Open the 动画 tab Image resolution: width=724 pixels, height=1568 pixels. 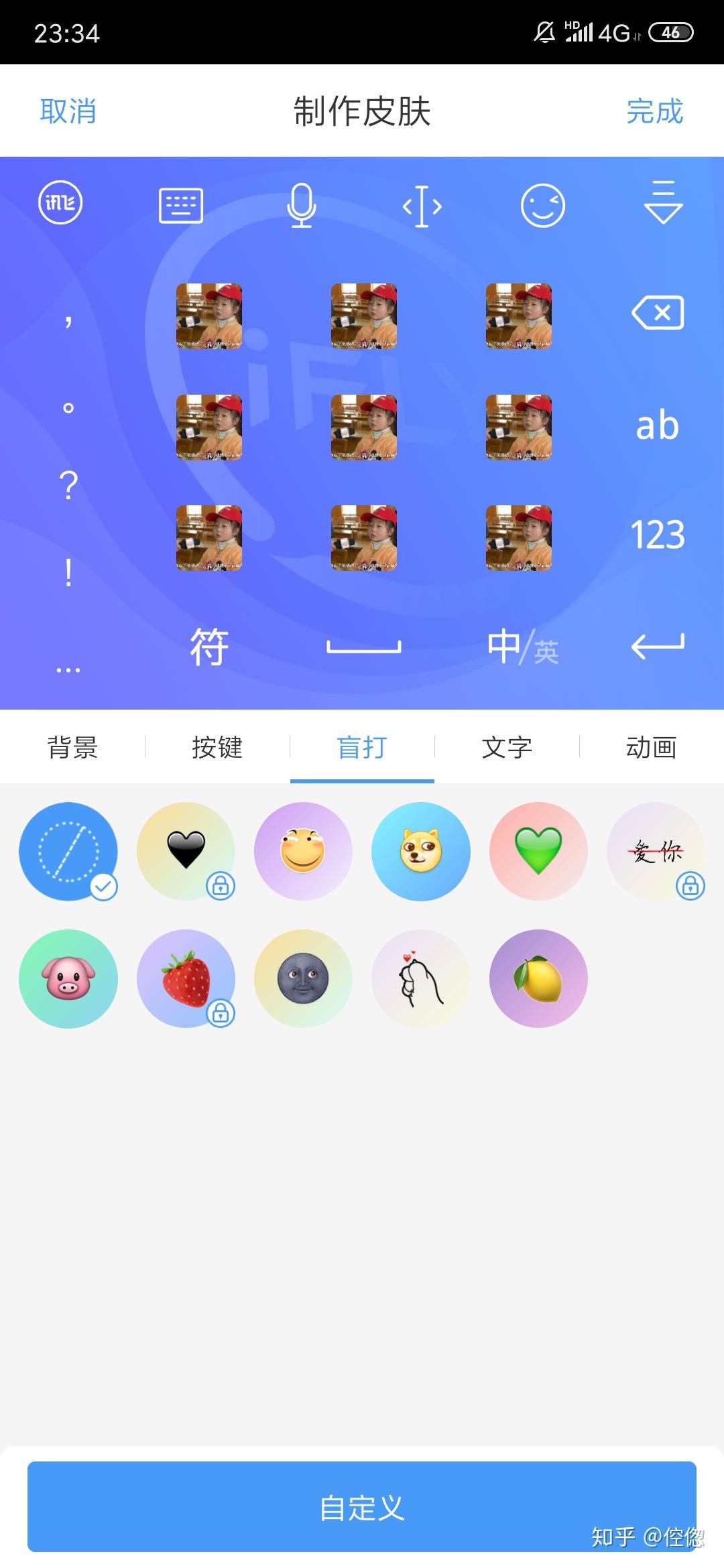click(x=651, y=747)
